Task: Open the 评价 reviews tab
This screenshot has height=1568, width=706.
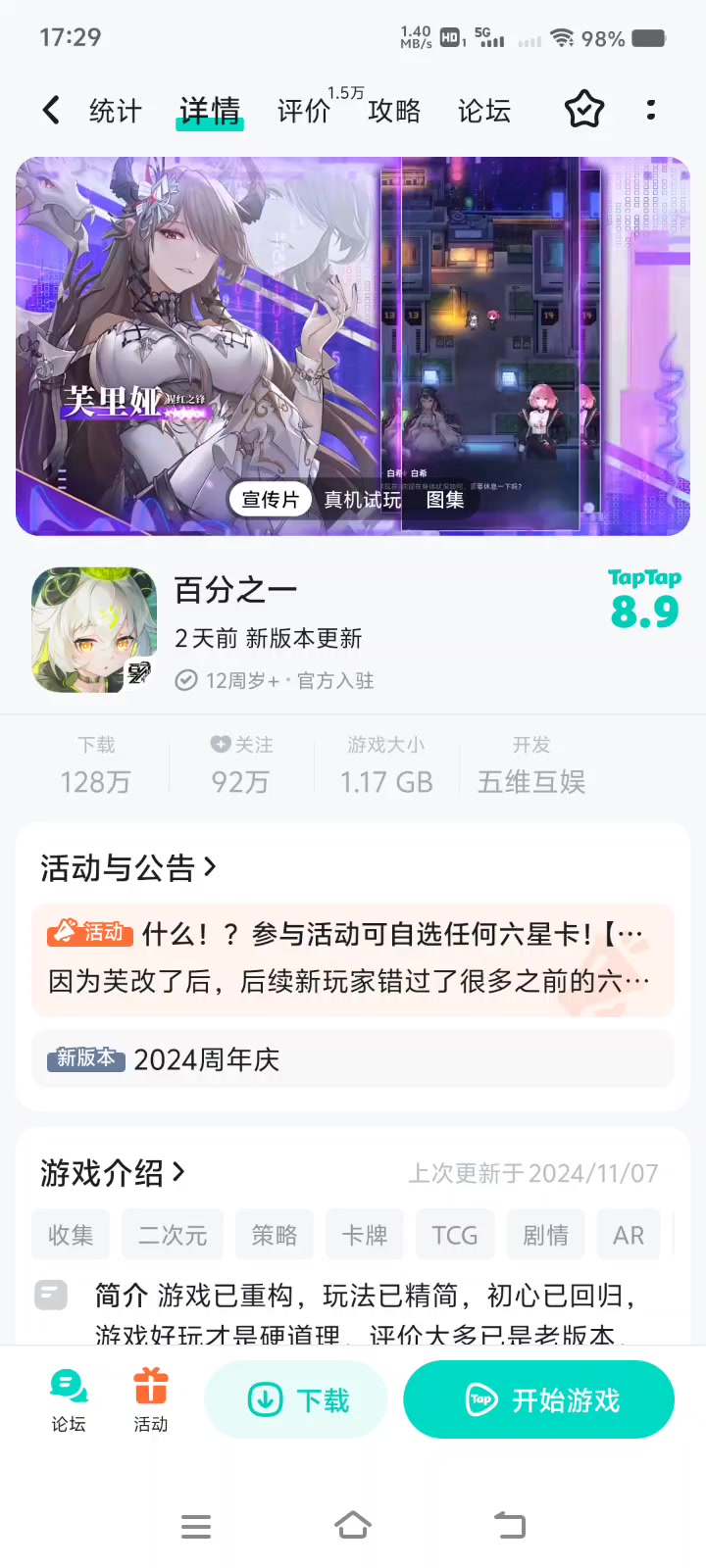Action: point(304,111)
